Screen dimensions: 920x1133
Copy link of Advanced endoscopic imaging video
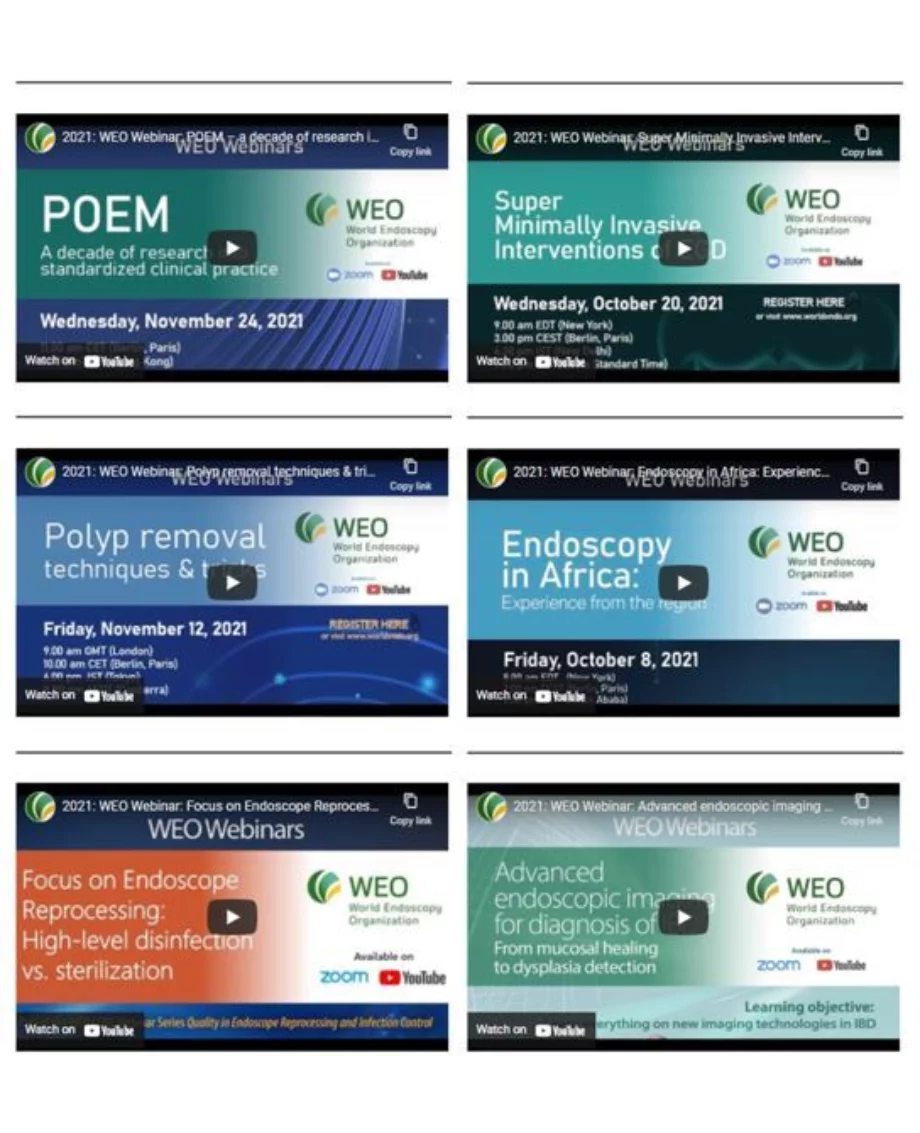(861, 807)
